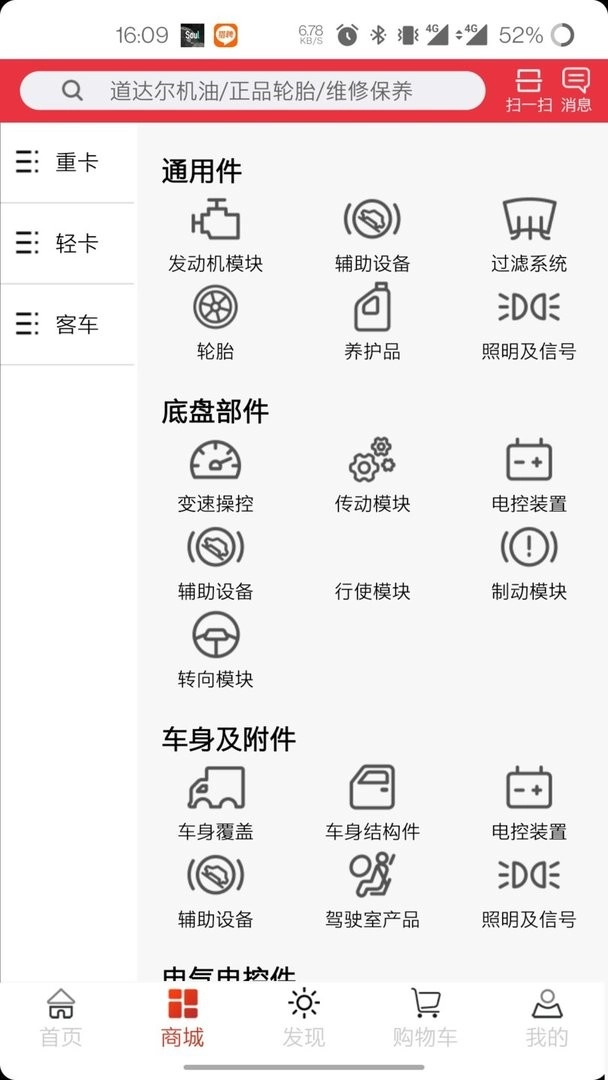Choose the 客车 category
Screen dimensions: 608x1080
(67, 324)
